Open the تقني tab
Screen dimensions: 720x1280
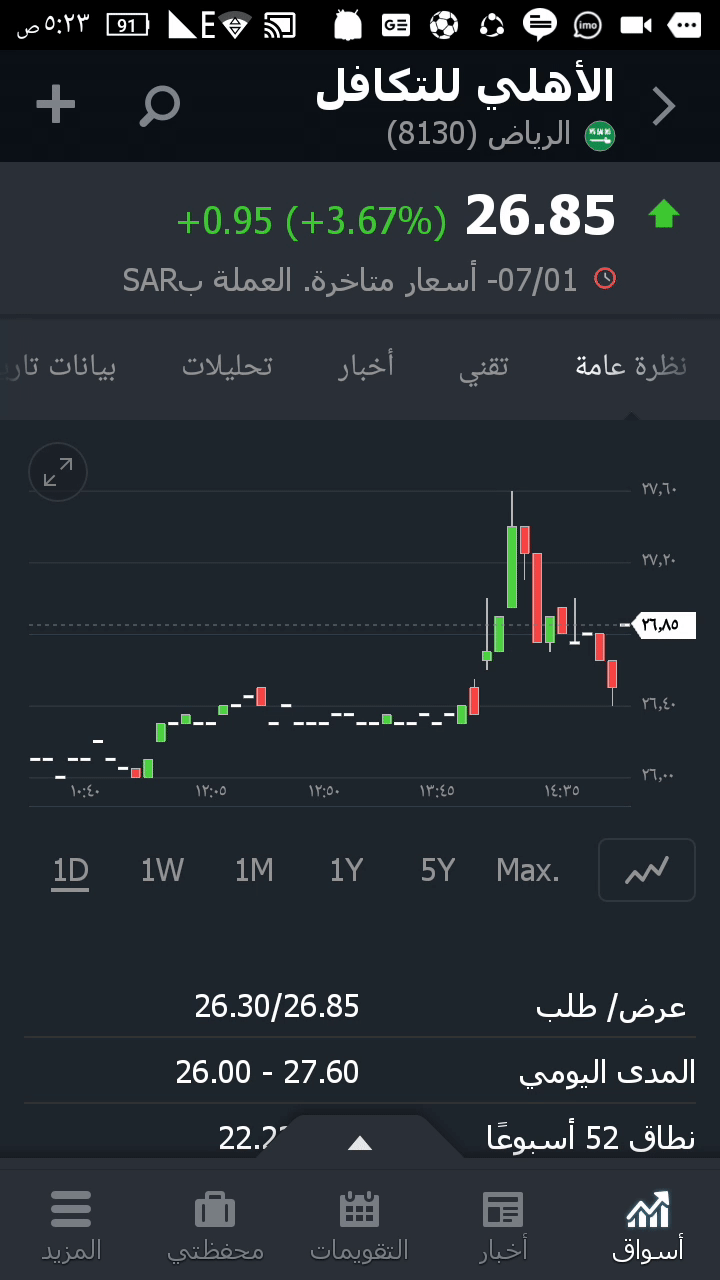tap(484, 366)
